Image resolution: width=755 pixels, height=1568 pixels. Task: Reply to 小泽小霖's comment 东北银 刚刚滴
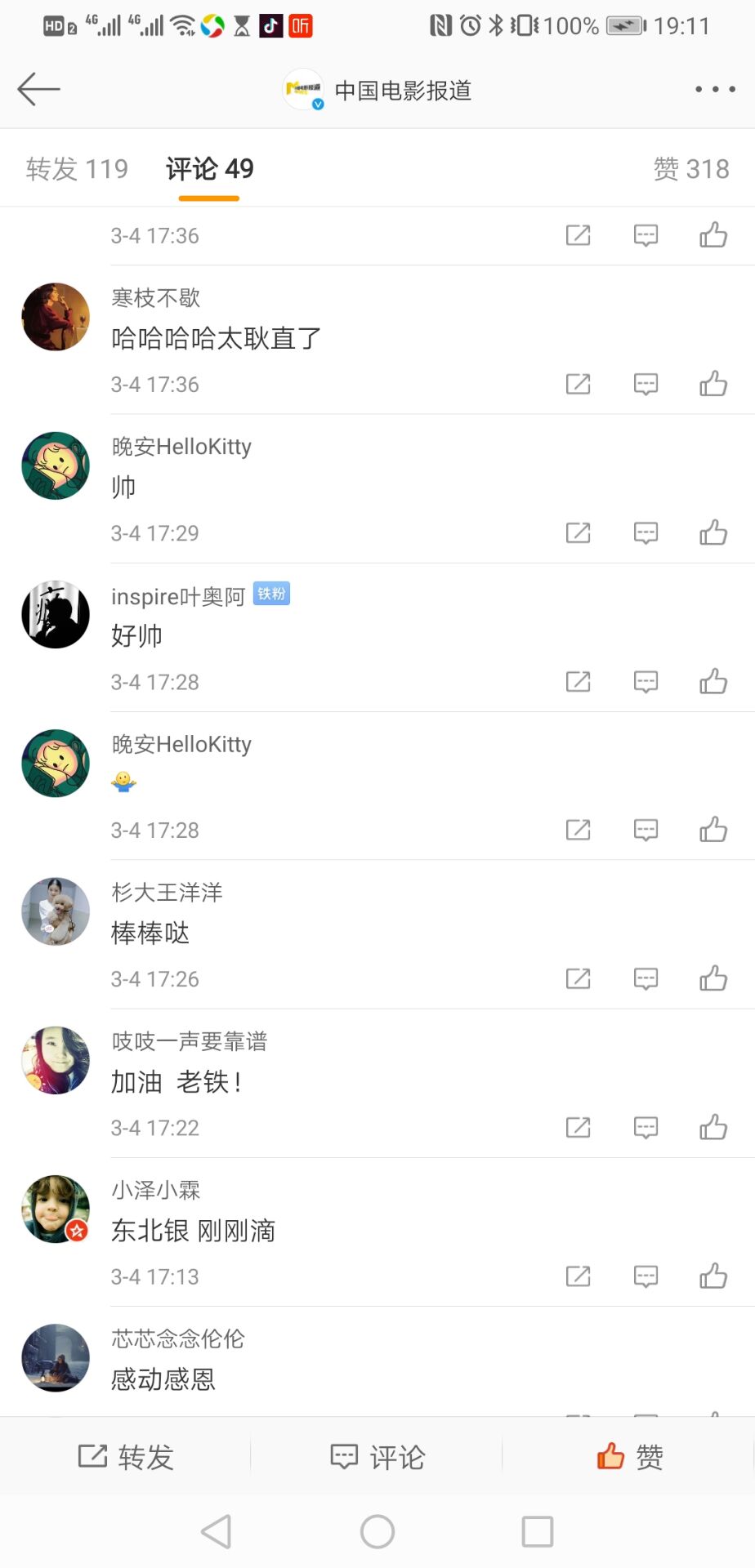point(646,1276)
